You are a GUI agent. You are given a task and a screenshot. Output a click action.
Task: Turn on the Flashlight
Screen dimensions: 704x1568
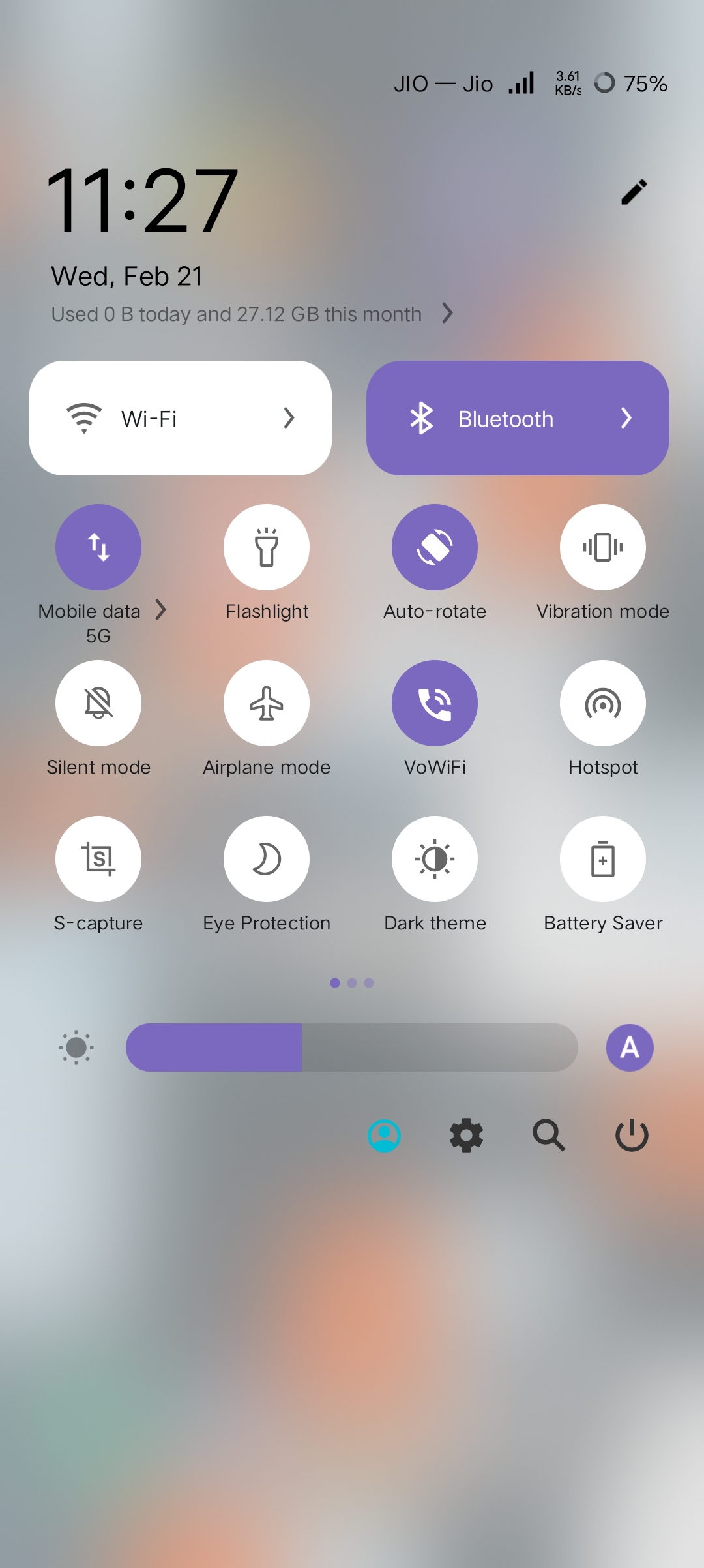(267, 547)
